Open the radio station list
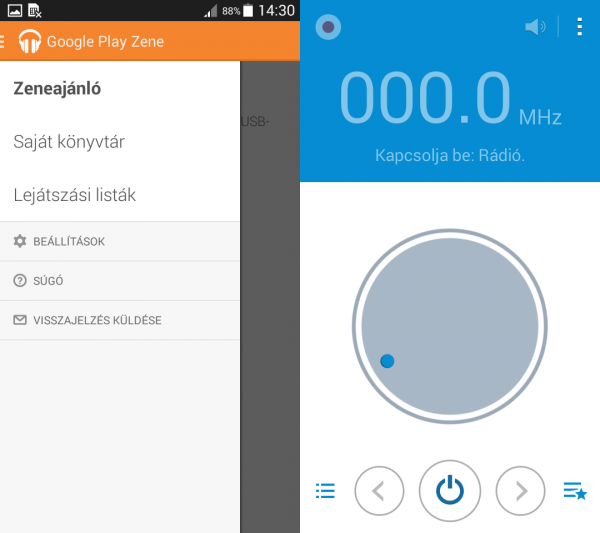This screenshot has width=600, height=533. click(325, 491)
